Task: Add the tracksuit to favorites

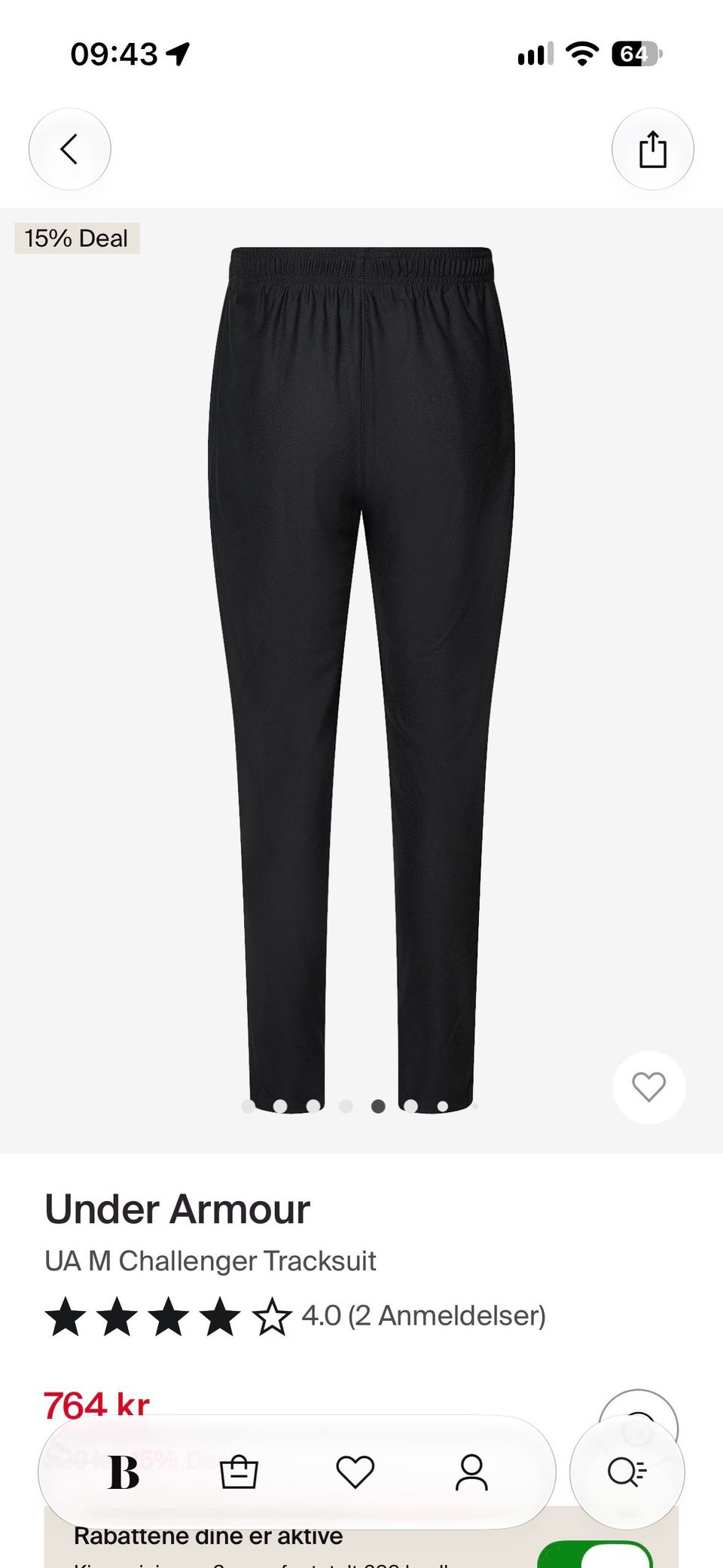Action: click(x=648, y=1087)
